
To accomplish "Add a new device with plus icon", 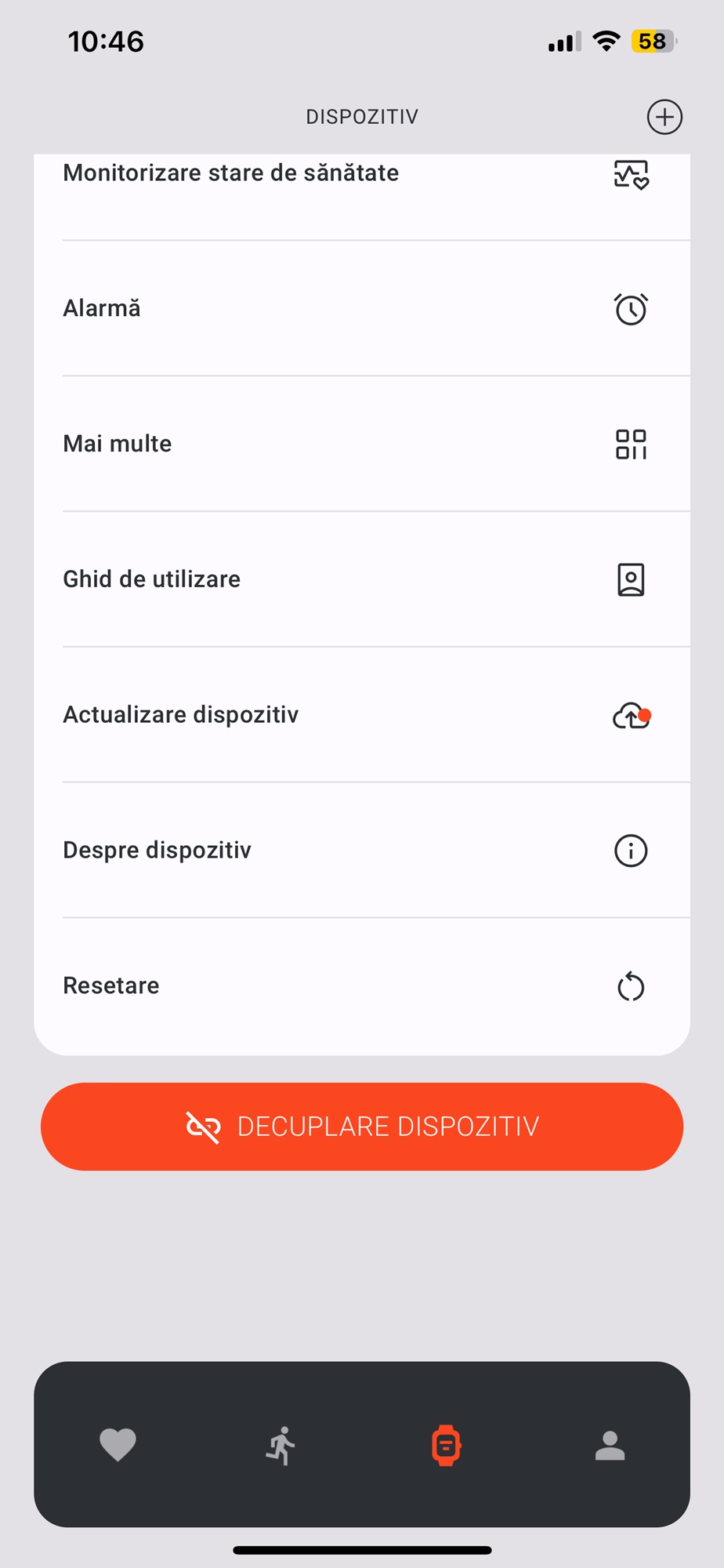I will (x=664, y=118).
